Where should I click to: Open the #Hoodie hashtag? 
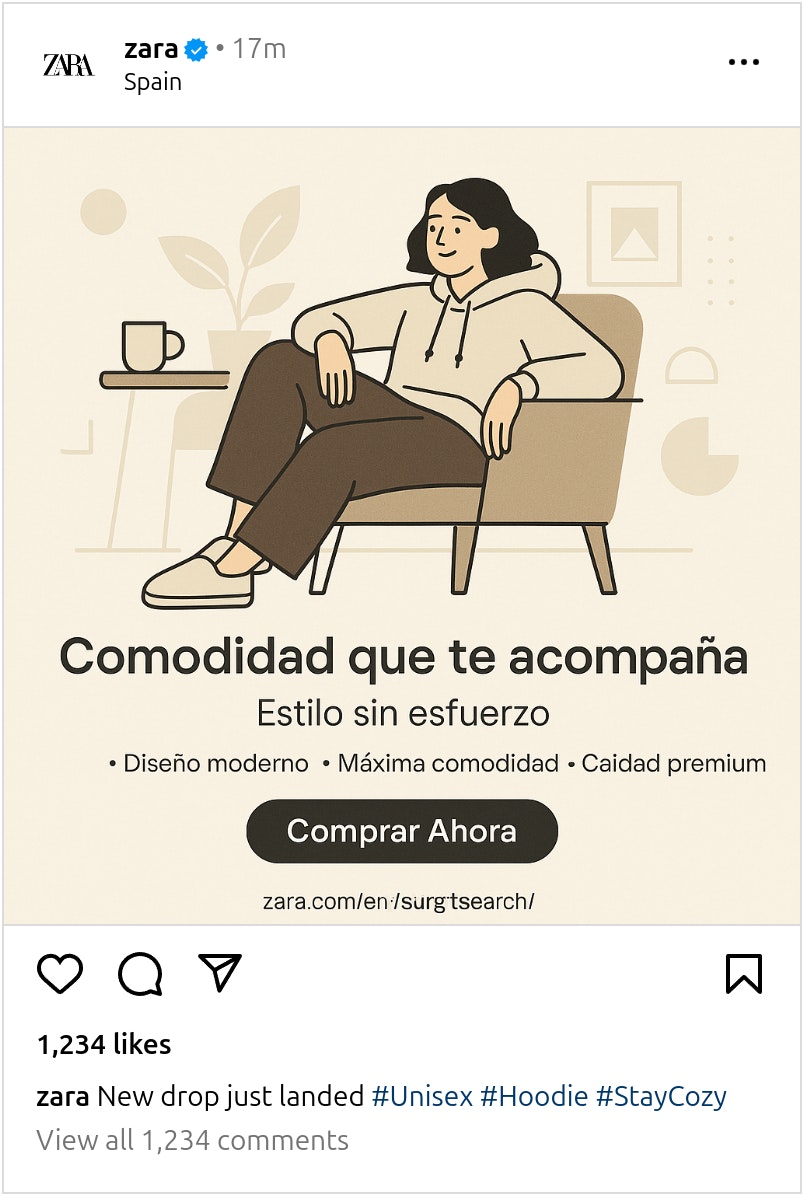[533, 1097]
